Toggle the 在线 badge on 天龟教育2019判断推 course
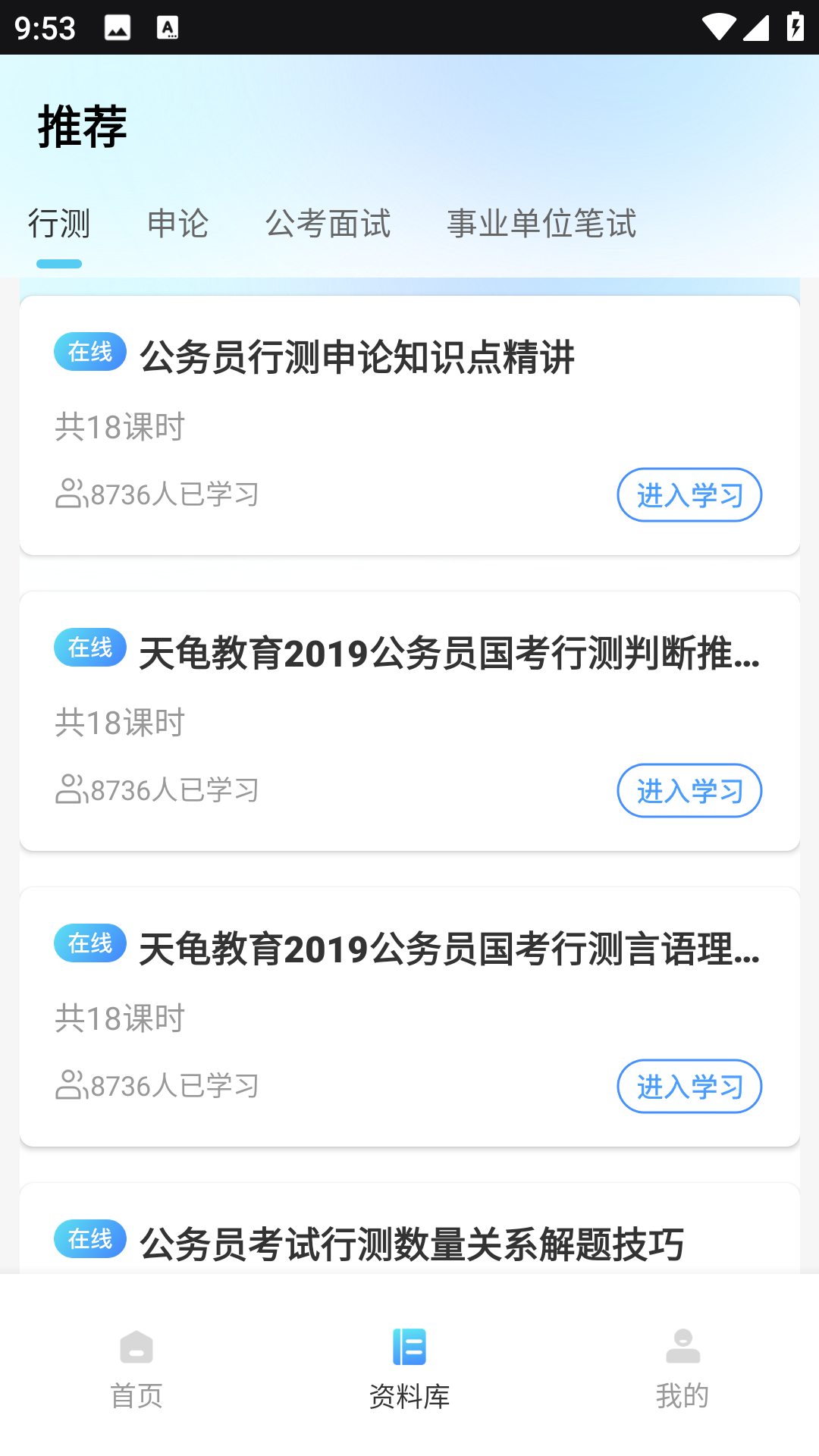Viewport: 819px width, 1456px height. [89, 648]
